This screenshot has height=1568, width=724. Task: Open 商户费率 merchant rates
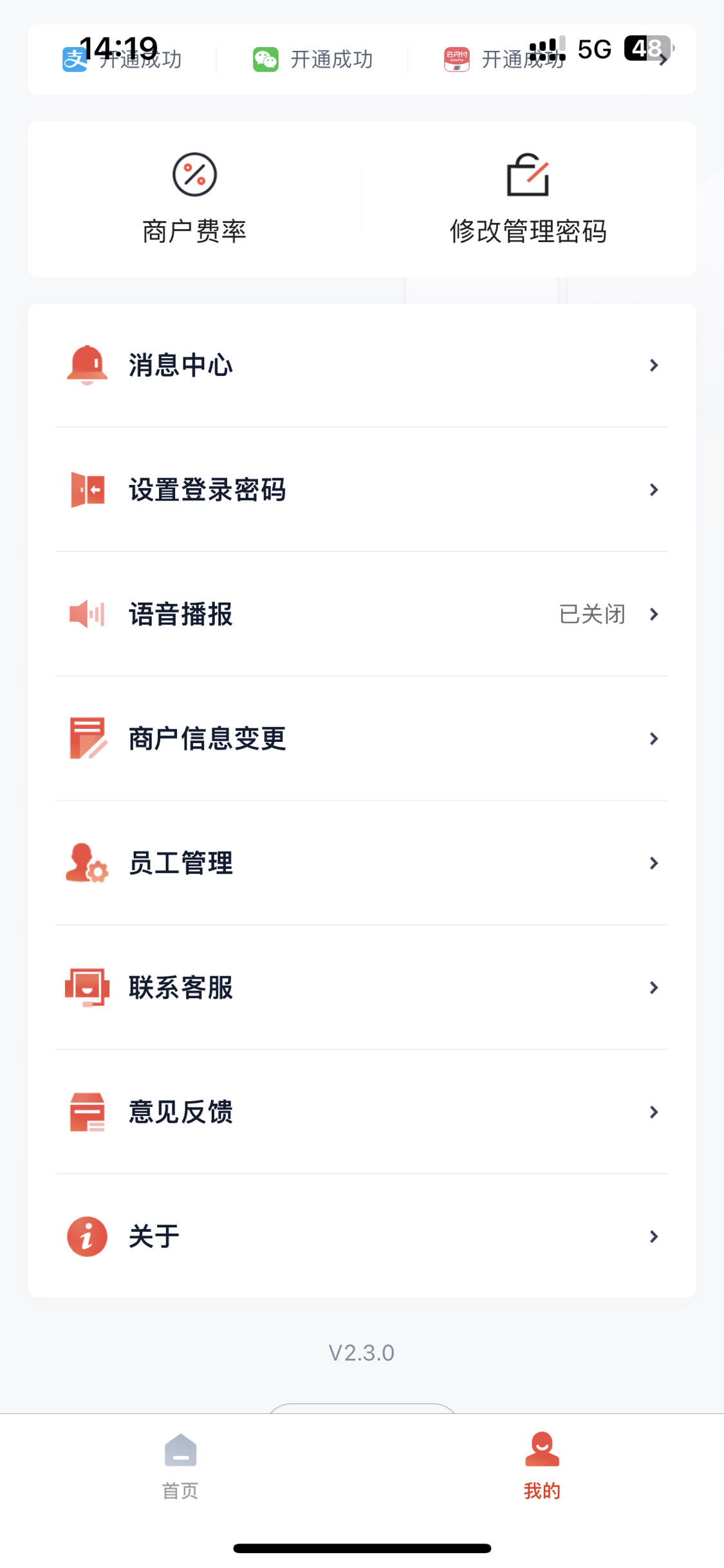point(194,198)
